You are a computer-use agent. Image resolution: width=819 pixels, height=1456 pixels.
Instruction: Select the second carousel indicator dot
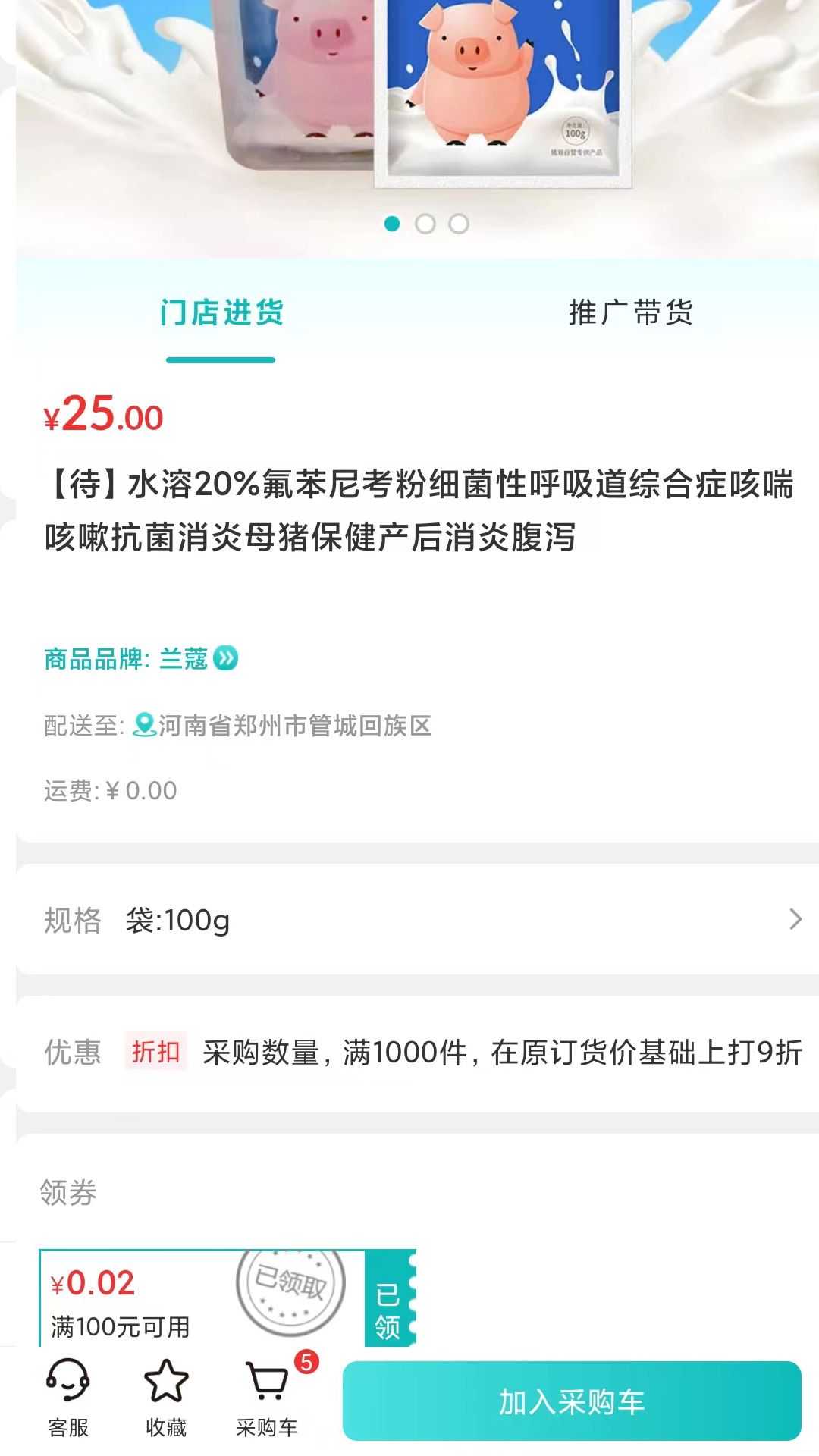pos(425,224)
